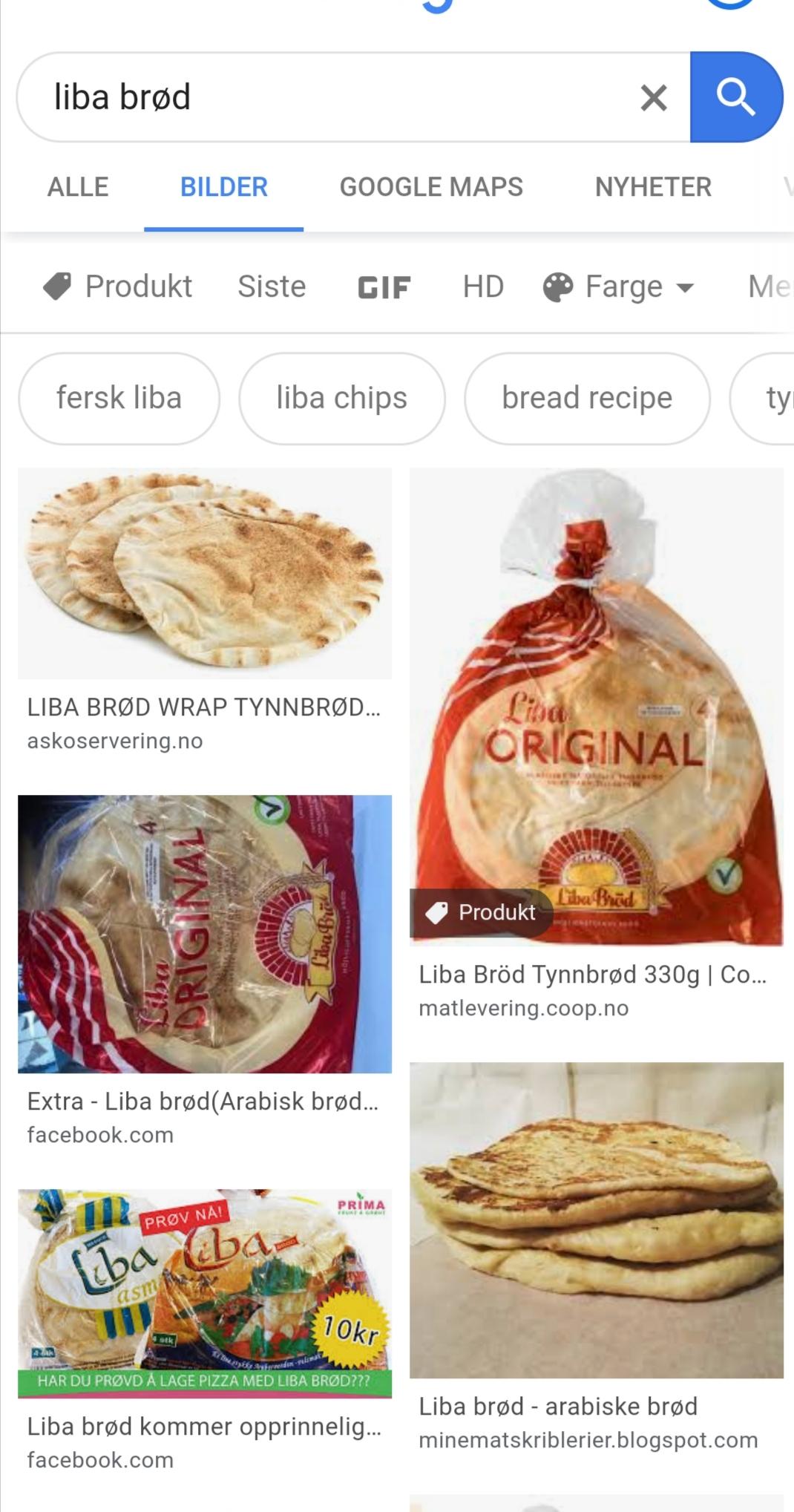Select the fersk liba suggestion chip
The width and height of the screenshot is (794, 1512).
tap(119, 398)
